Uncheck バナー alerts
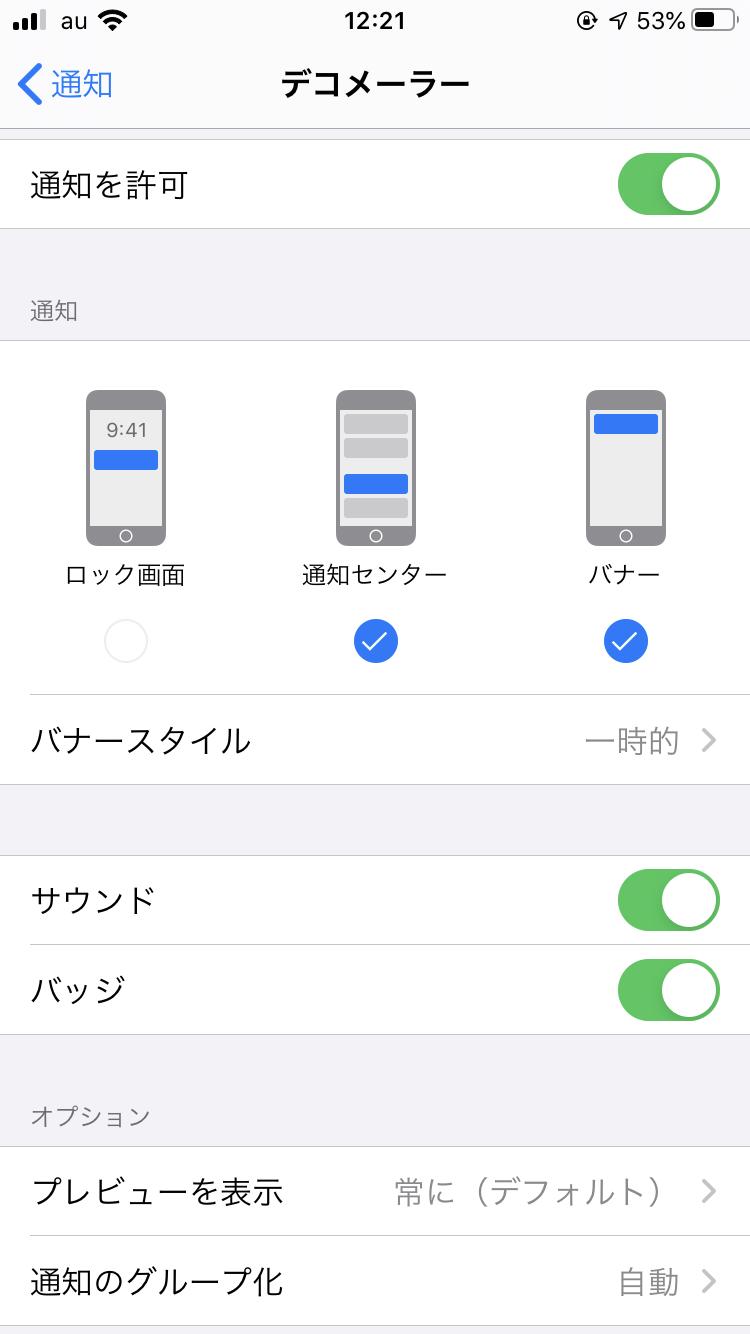 [626, 641]
